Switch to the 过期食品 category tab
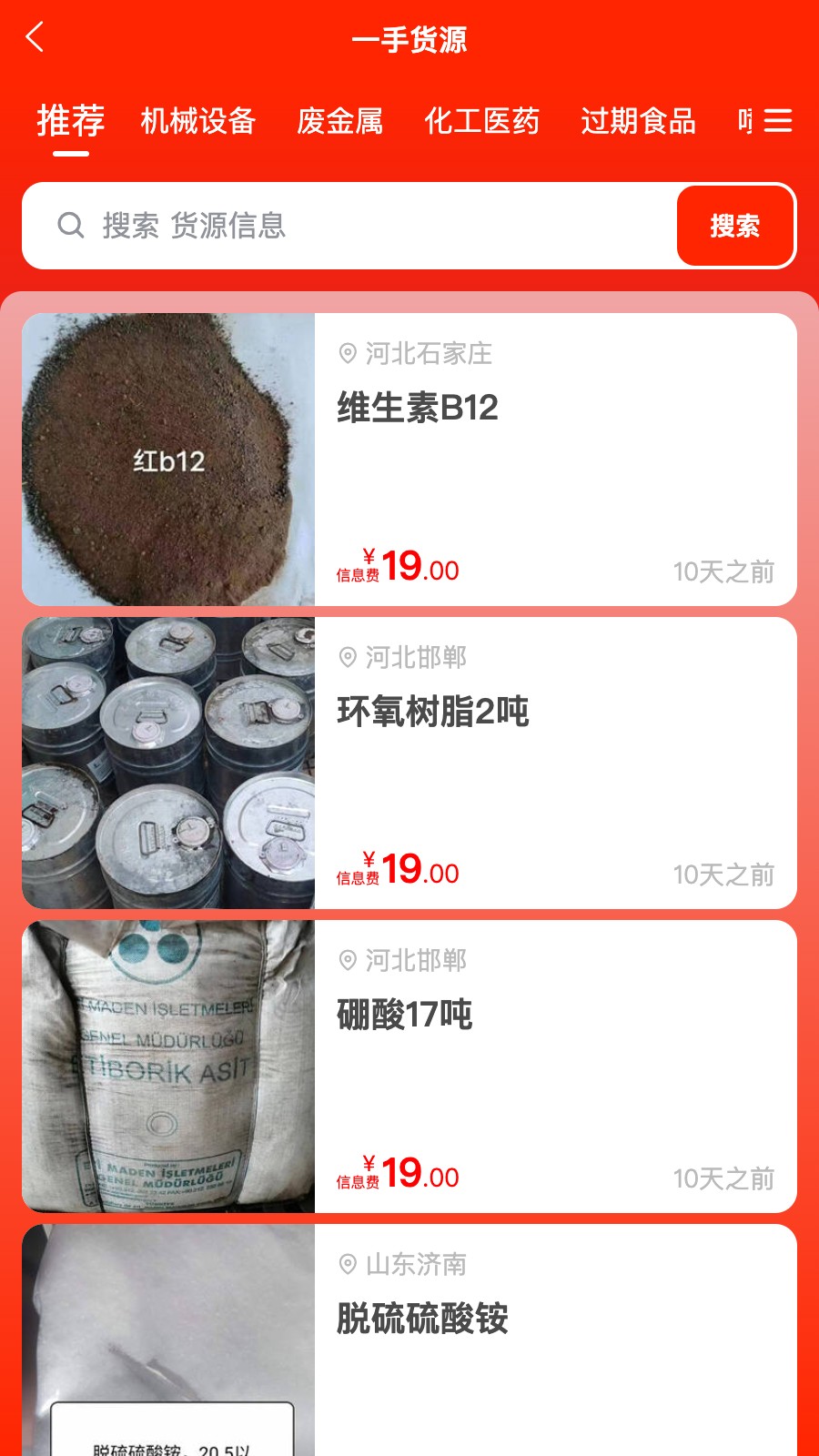The width and height of the screenshot is (819, 1456). 639,119
